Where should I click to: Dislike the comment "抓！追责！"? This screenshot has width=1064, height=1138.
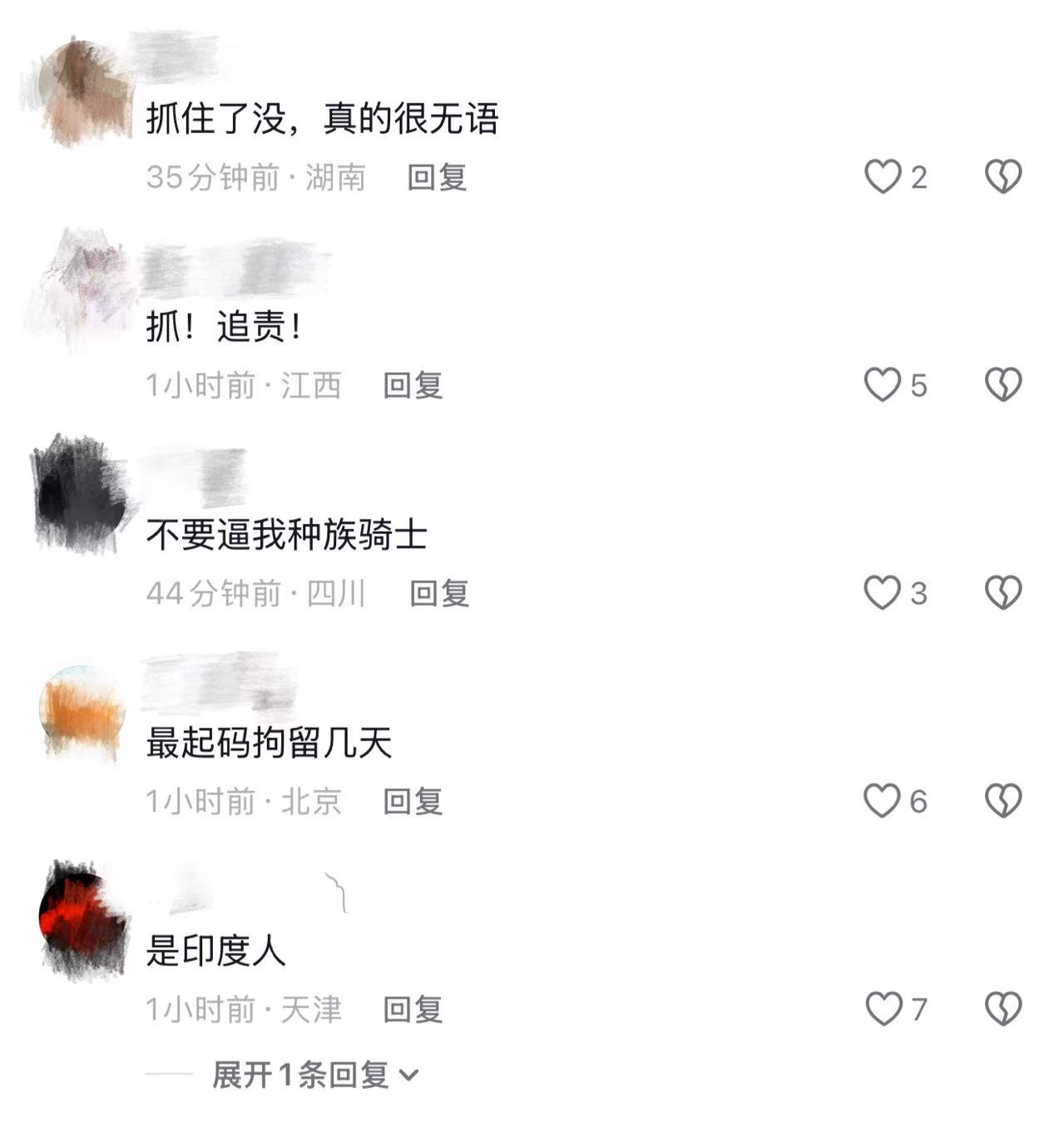pyautogui.click(x=1003, y=385)
